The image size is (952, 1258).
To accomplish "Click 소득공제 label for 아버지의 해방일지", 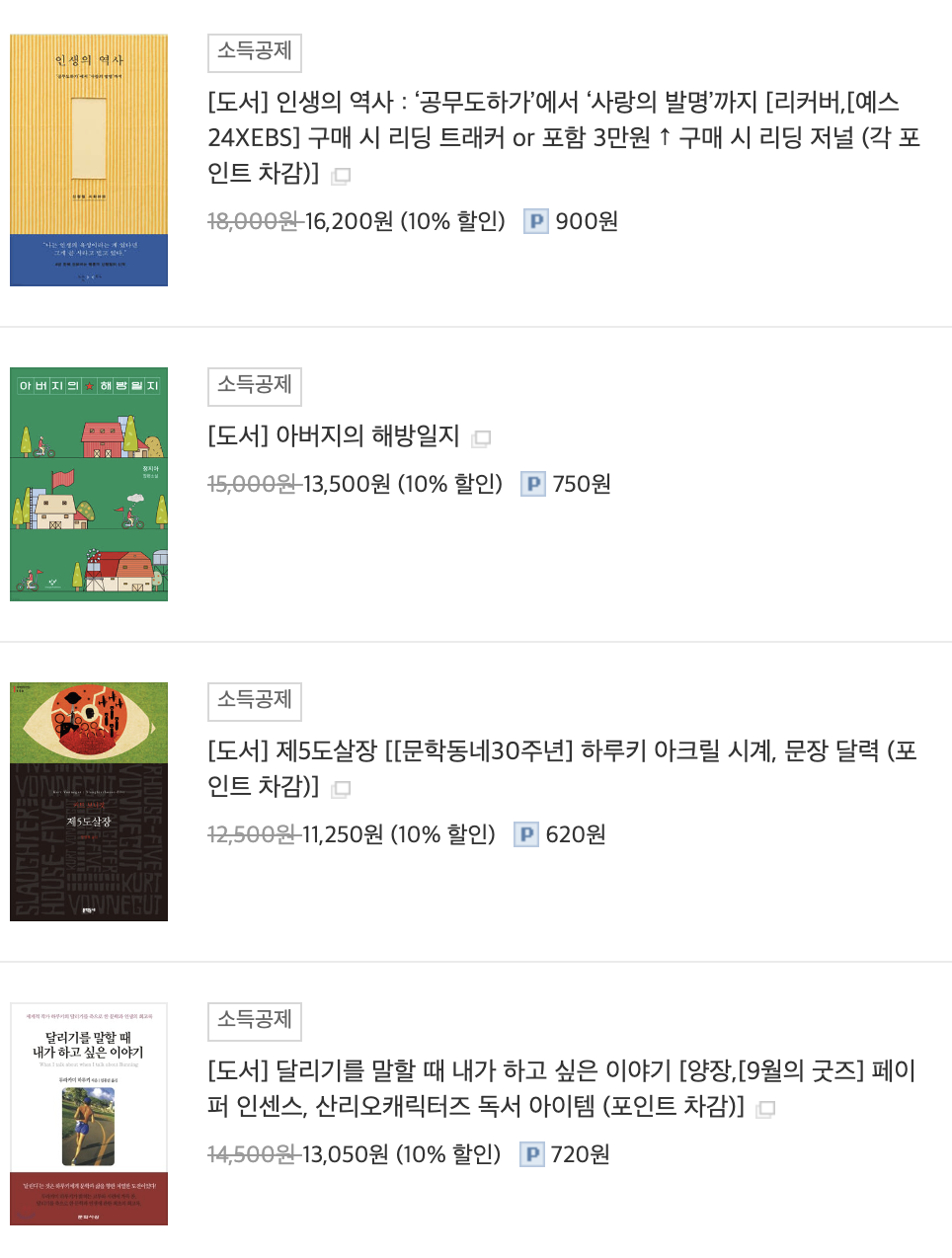I will (x=254, y=387).
